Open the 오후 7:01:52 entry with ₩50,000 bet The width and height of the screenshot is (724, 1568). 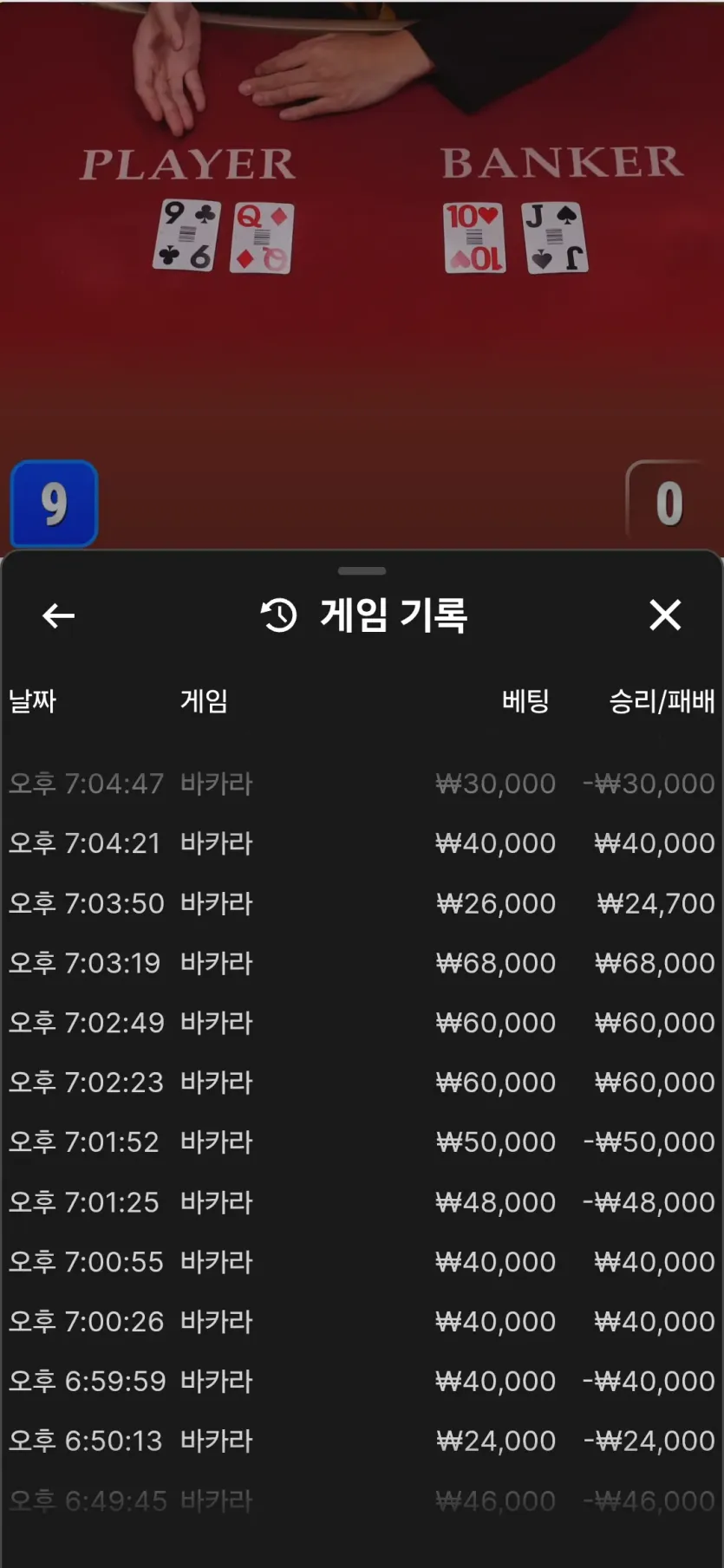[x=362, y=1142]
